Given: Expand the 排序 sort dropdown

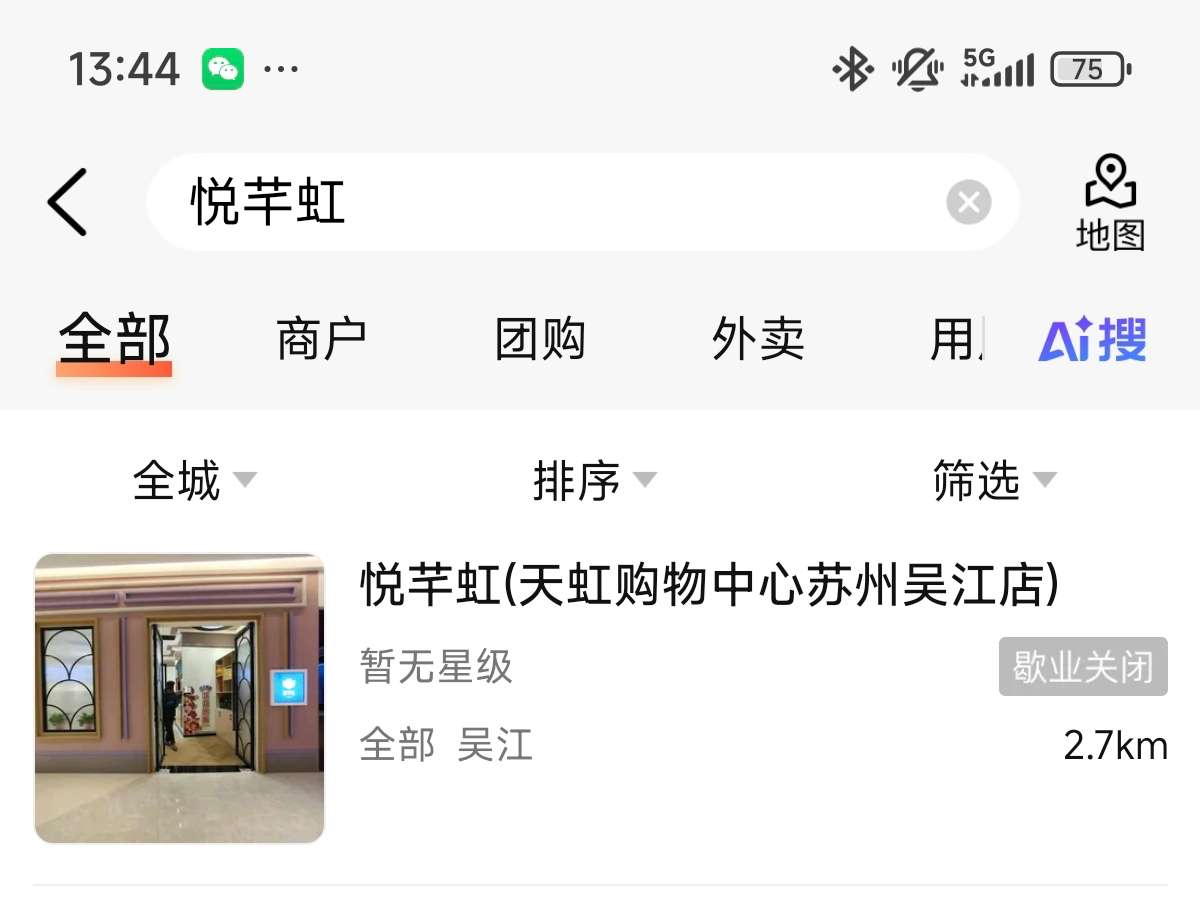Looking at the screenshot, I should 594,481.
